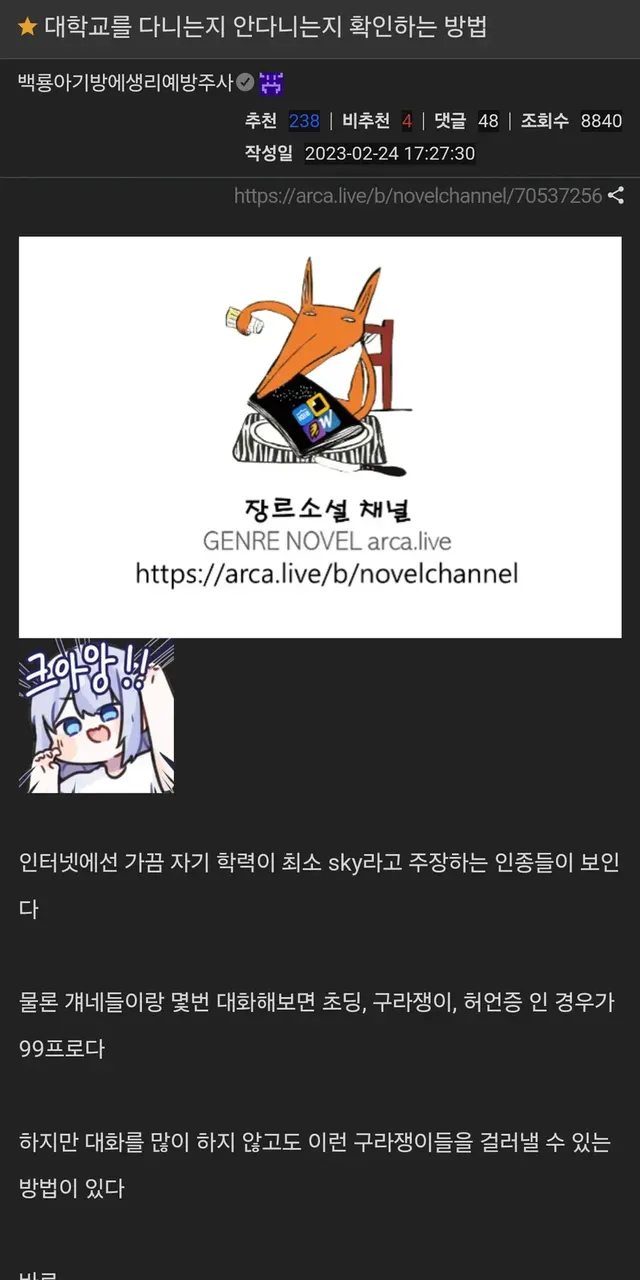Open author 백룡아기방에생리예방주사's profile
Image resolution: width=640 pixels, height=1280 pixels.
(x=126, y=84)
